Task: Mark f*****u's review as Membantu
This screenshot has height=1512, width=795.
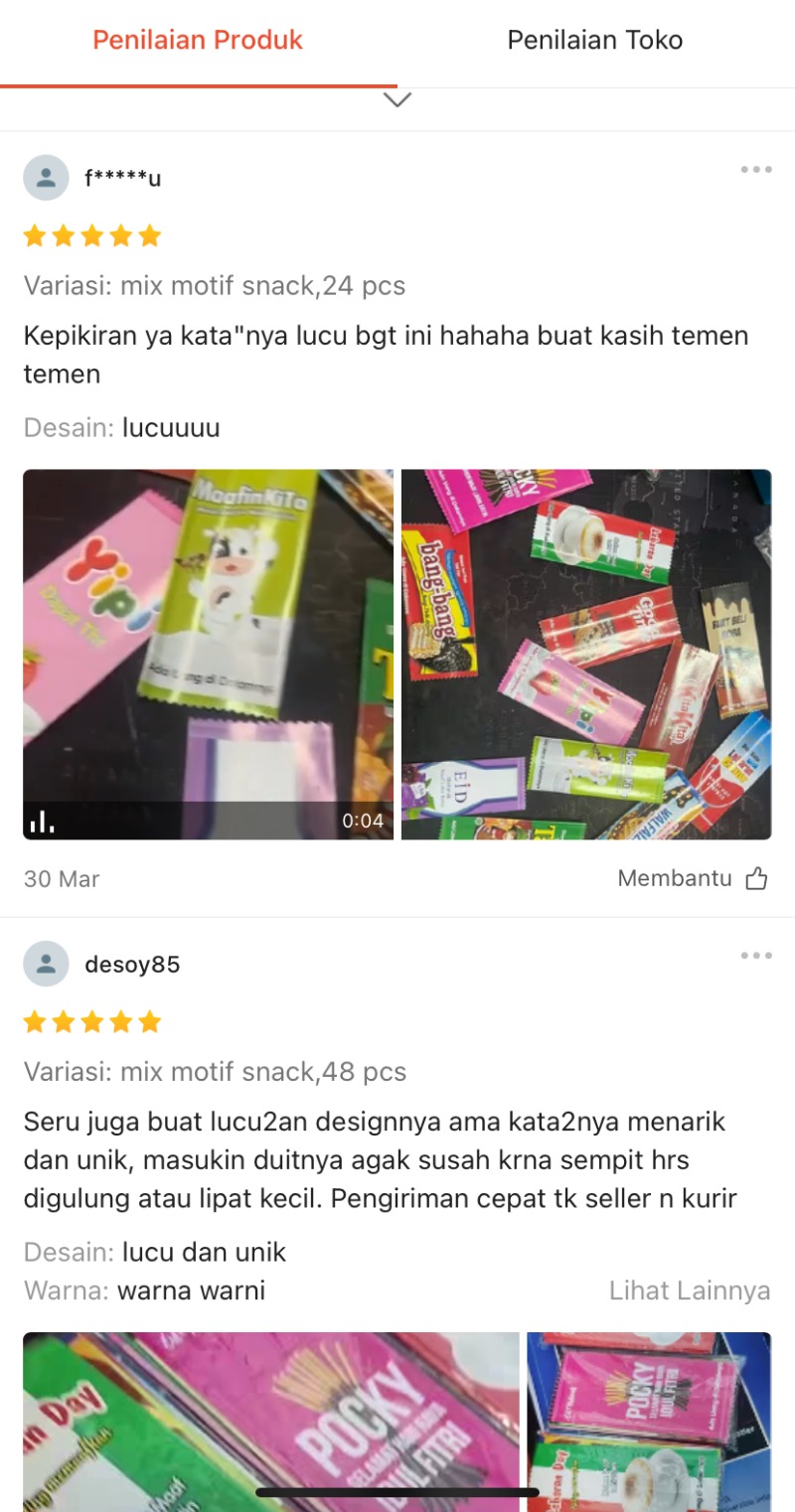Action: click(x=693, y=878)
